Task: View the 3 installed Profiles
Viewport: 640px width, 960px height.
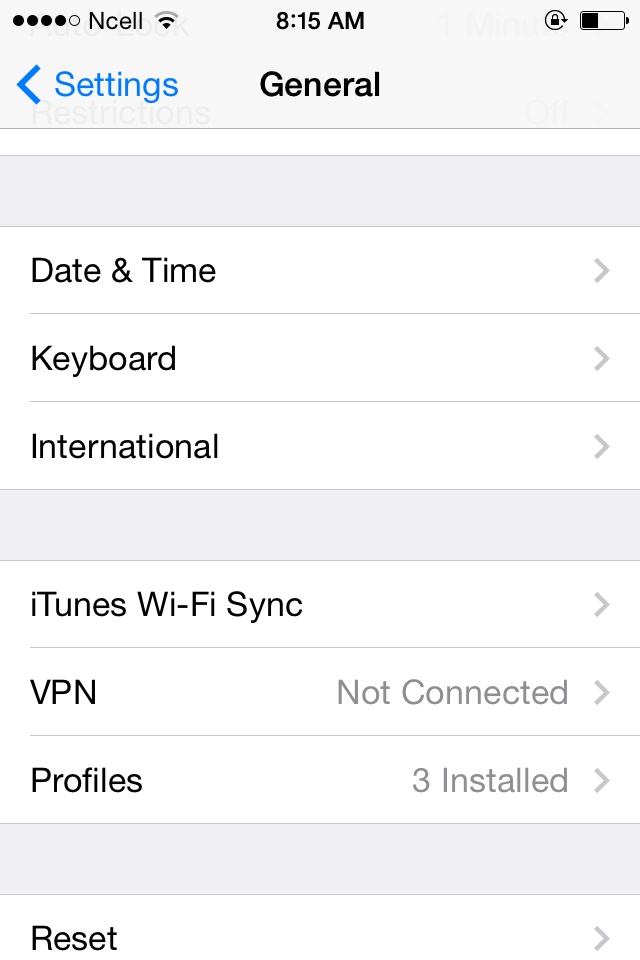Action: tap(320, 780)
